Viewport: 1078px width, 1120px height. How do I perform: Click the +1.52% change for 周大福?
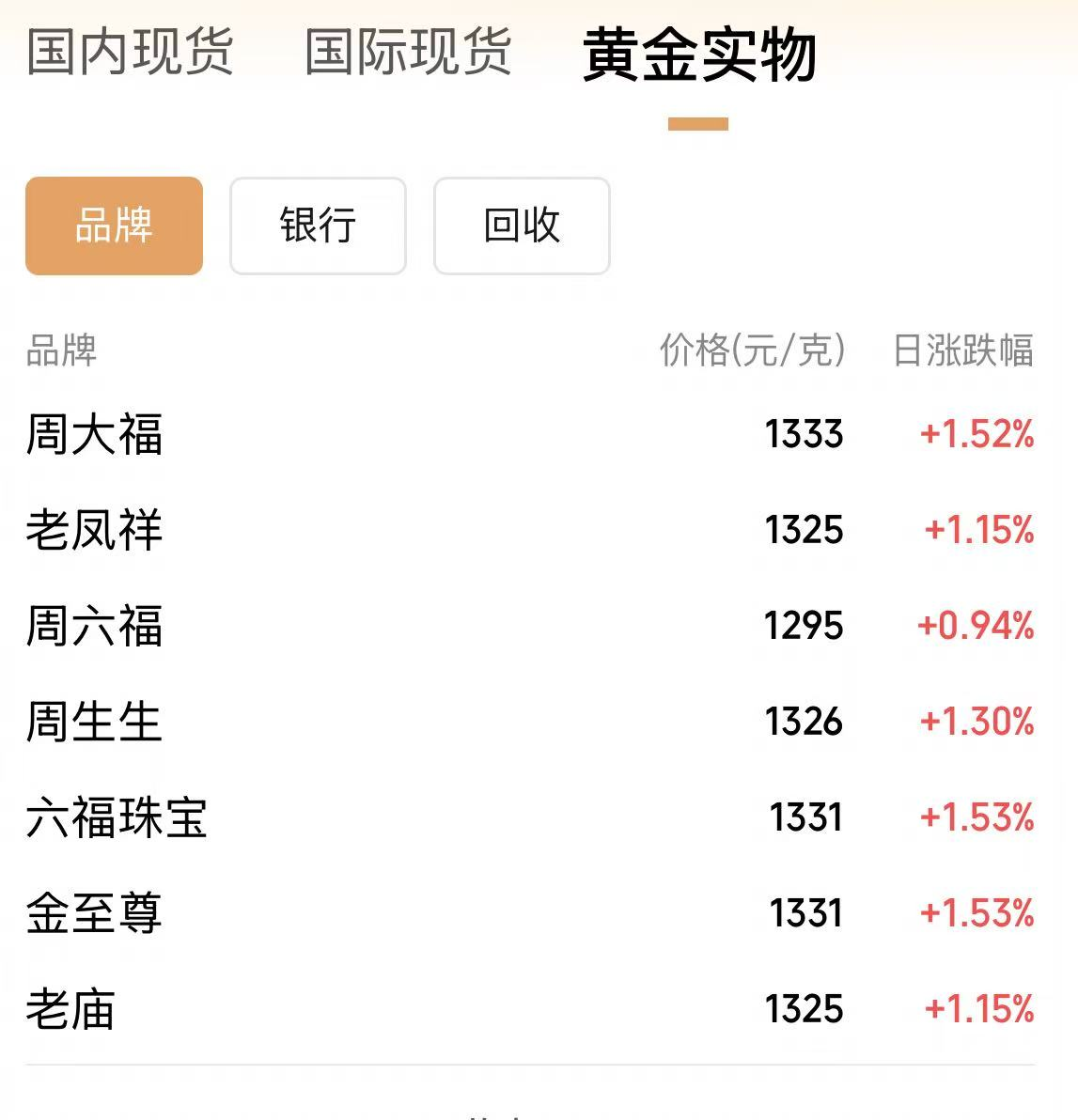click(977, 435)
